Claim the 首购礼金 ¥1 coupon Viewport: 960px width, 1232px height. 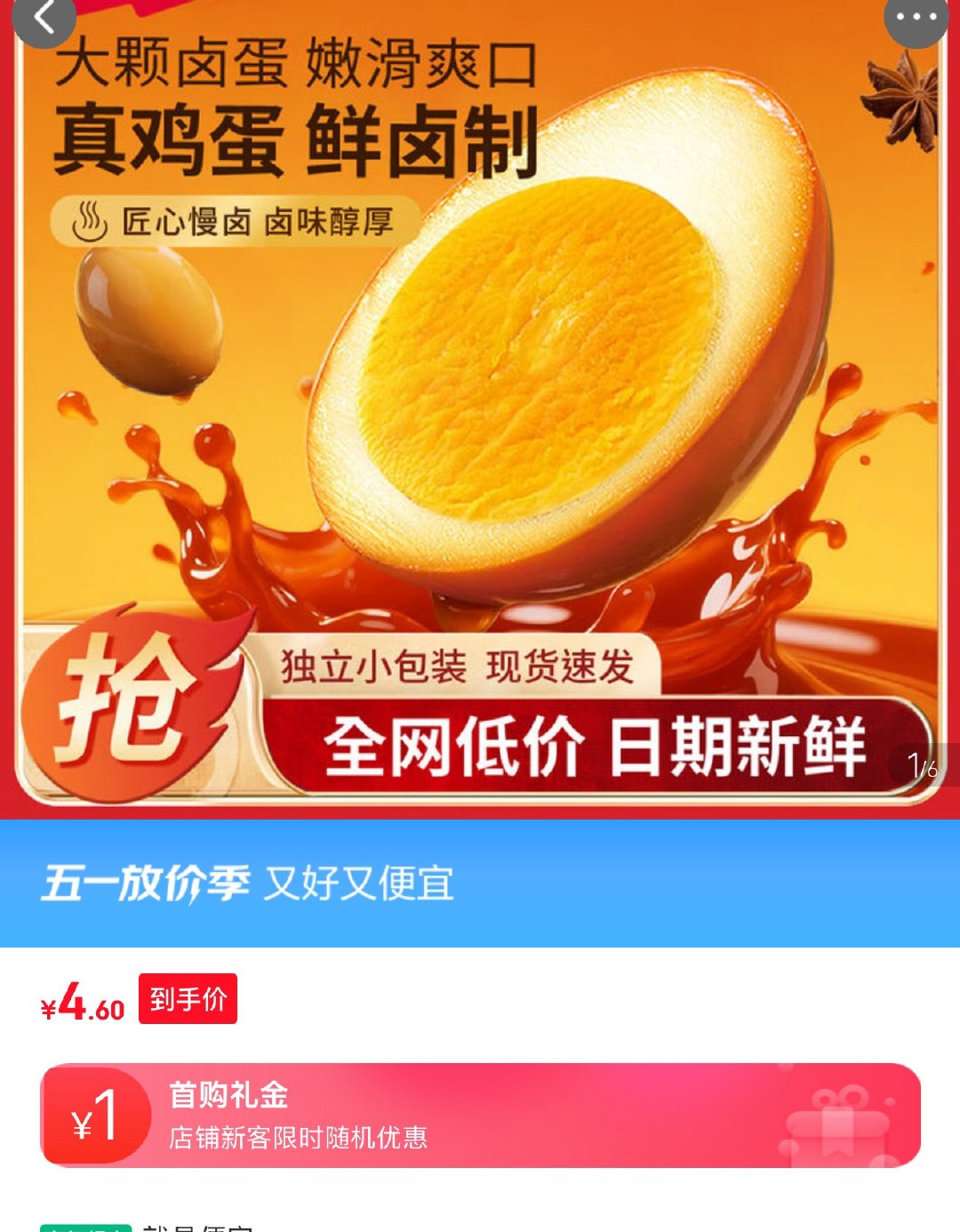click(x=480, y=1116)
